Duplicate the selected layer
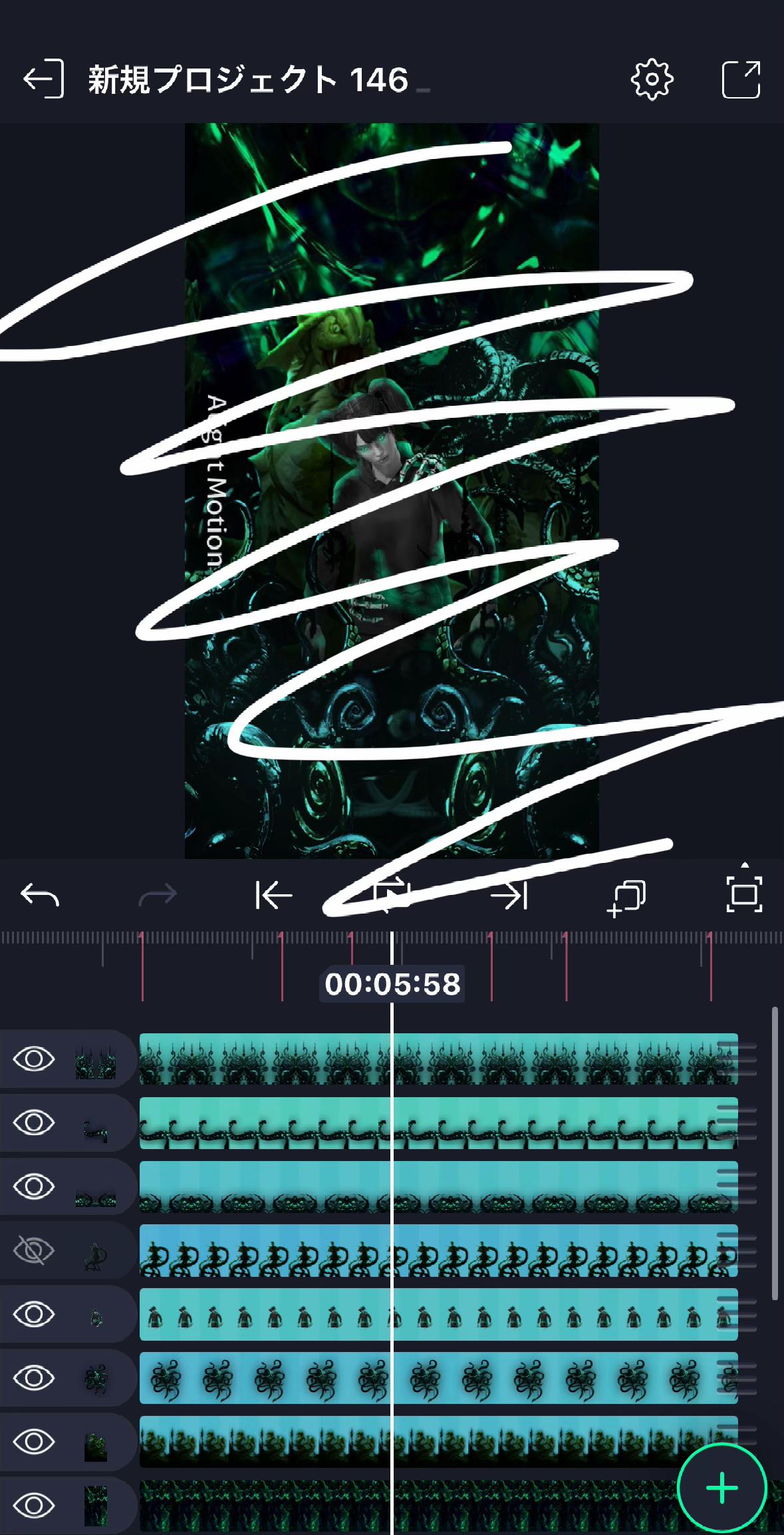 coord(626,897)
